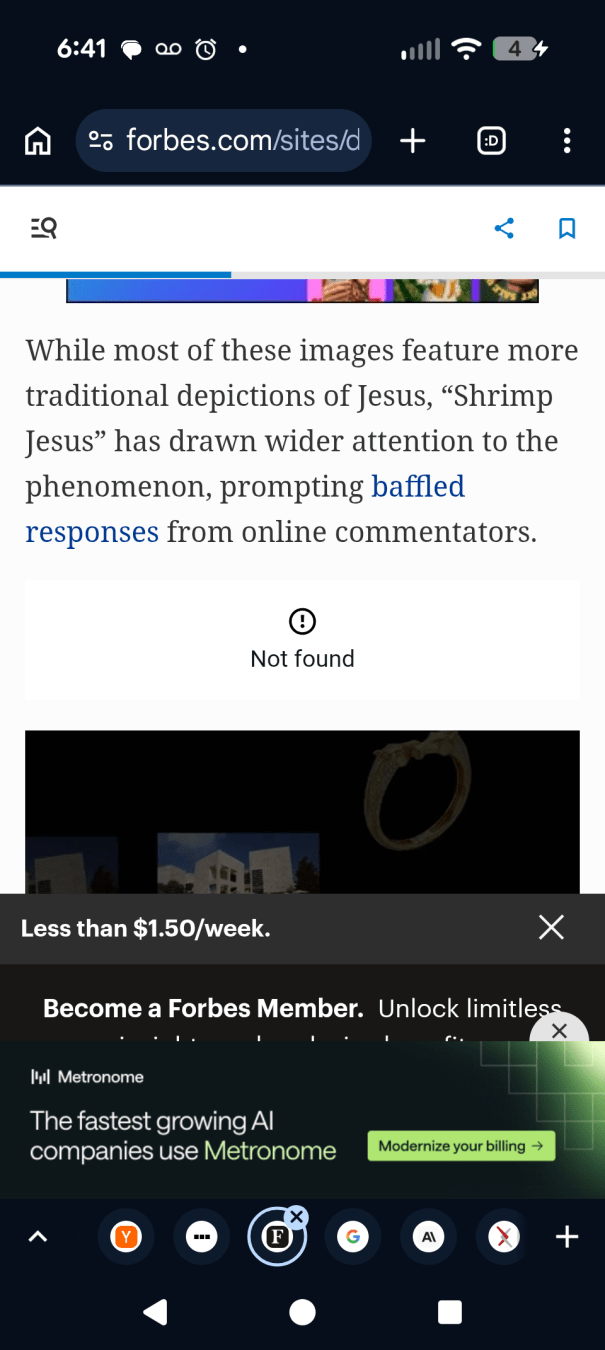Open the recent apps overview
The height and width of the screenshot is (1350, 605).
pos(450,1312)
